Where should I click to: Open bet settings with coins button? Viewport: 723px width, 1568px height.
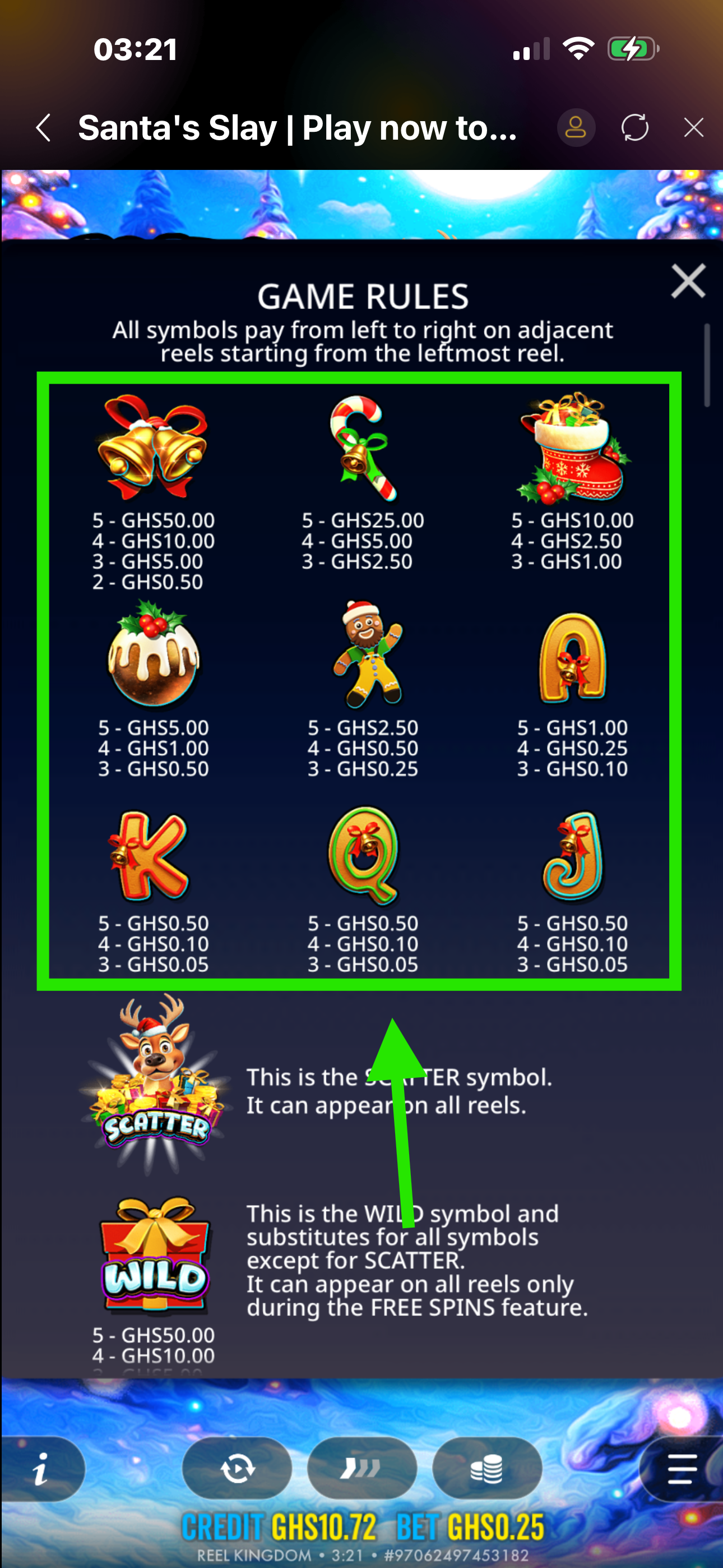487,1469
